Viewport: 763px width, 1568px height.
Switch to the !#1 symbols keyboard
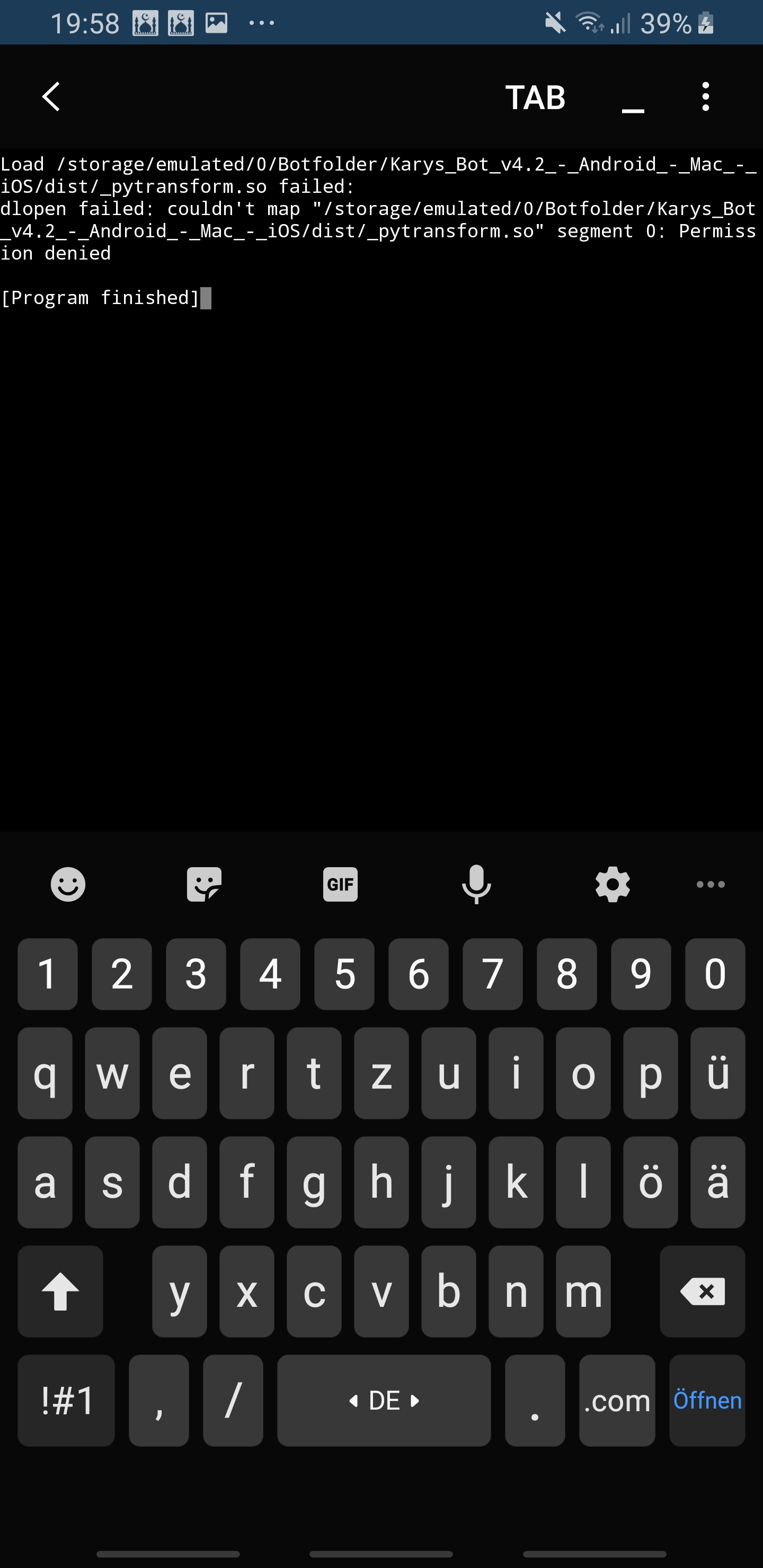point(66,1400)
